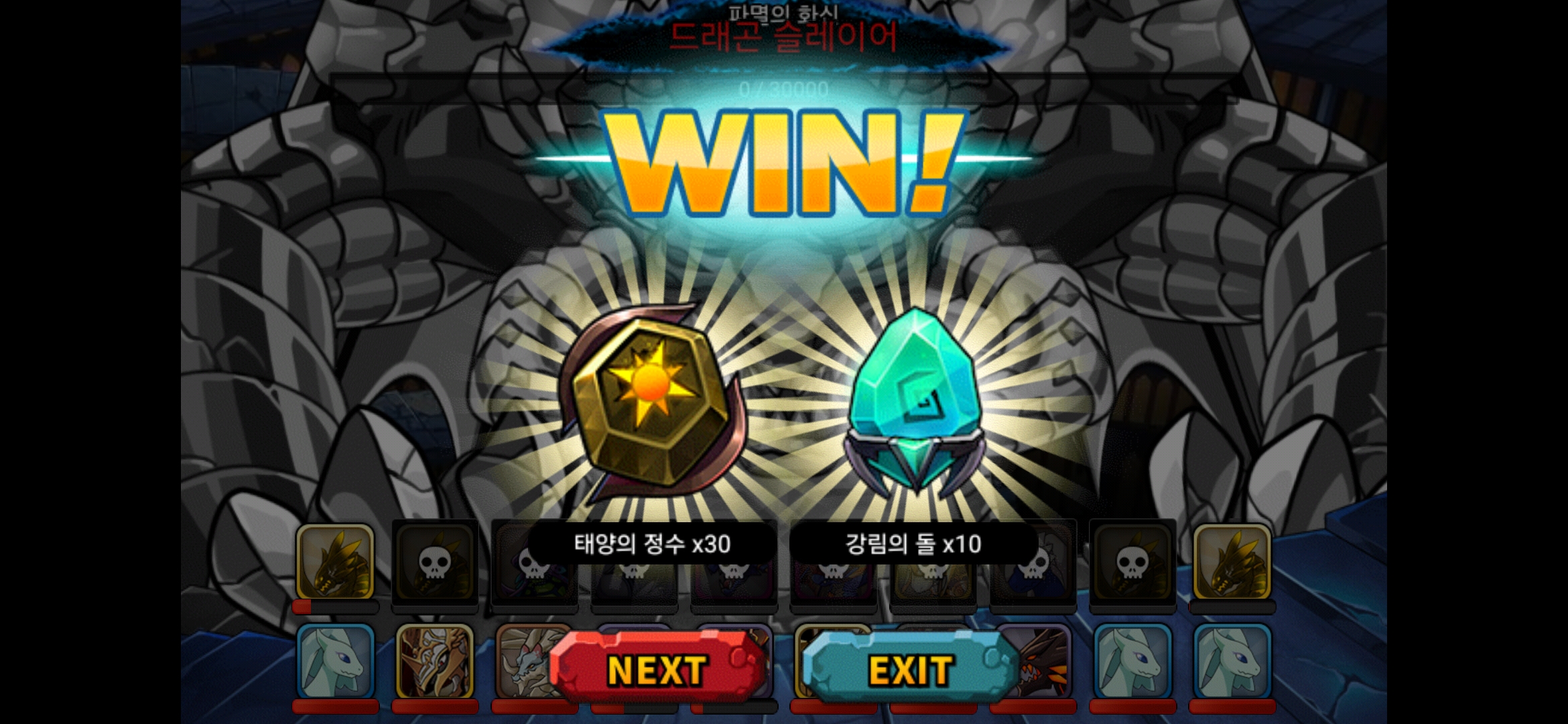This screenshot has height=724, width=1568.
Task: Tap the blue EXIT button
Action: pyautogui.click(x=910, y=668)
